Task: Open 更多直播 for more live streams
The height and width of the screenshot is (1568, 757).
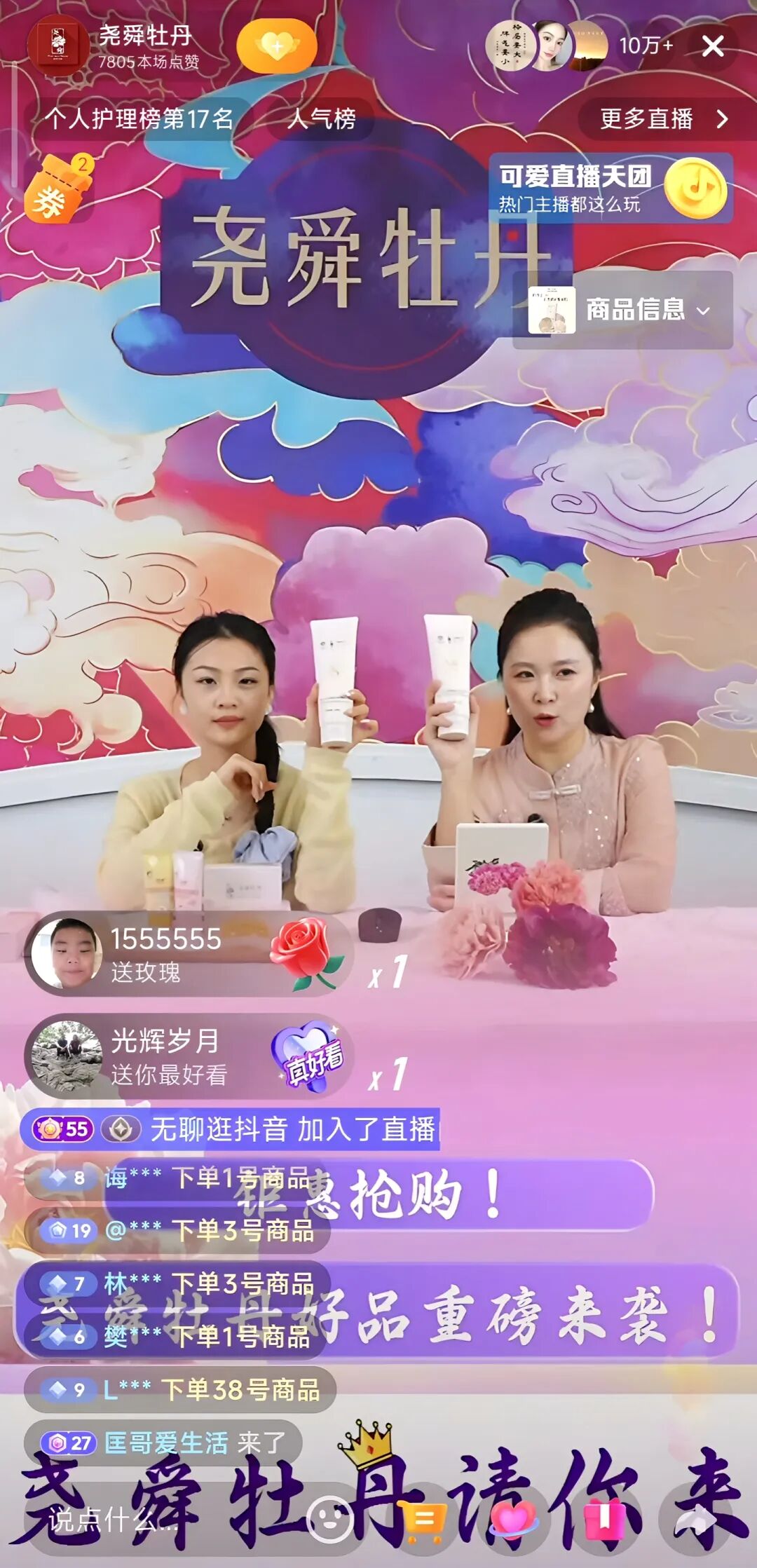Action: (x=662, y=118)
